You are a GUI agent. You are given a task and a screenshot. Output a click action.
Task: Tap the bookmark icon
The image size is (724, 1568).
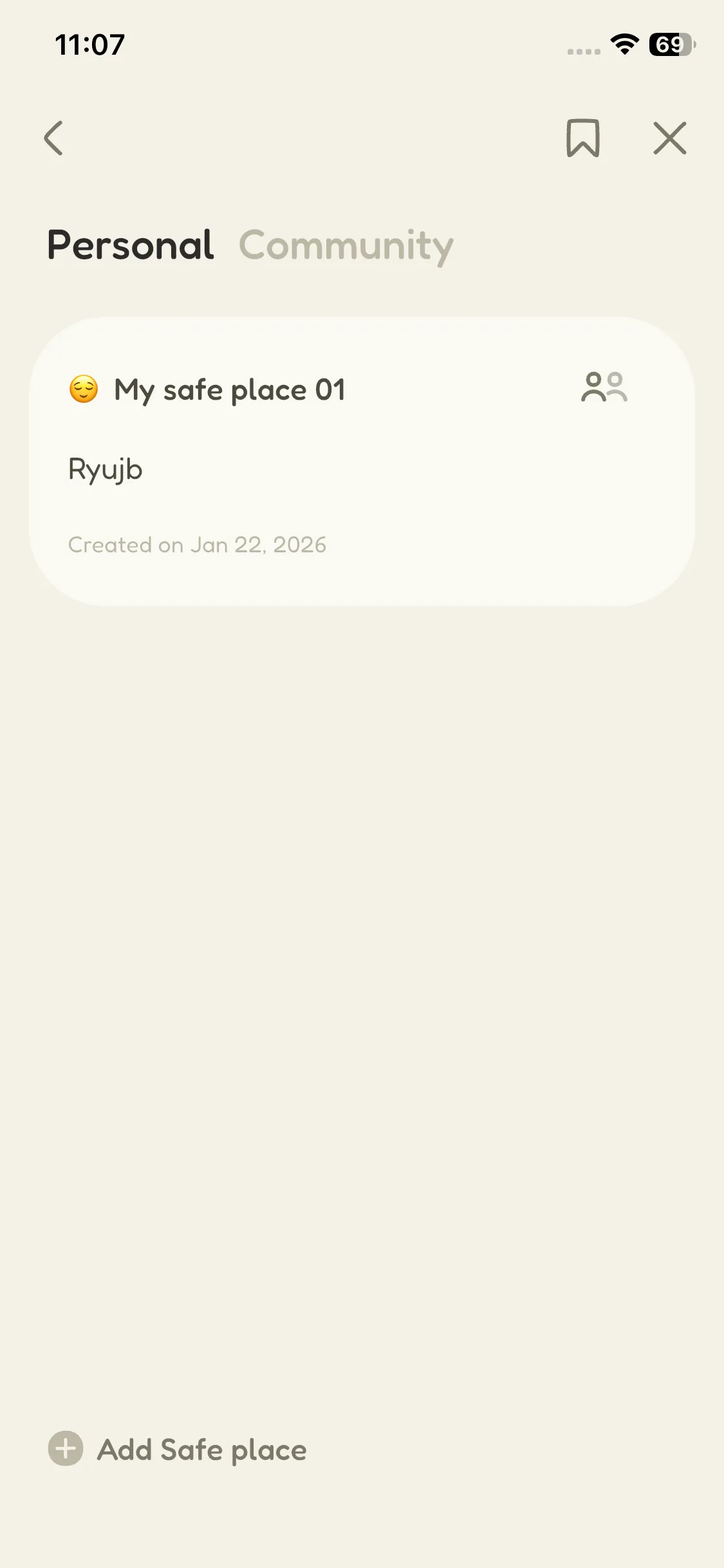click(582, 138)
